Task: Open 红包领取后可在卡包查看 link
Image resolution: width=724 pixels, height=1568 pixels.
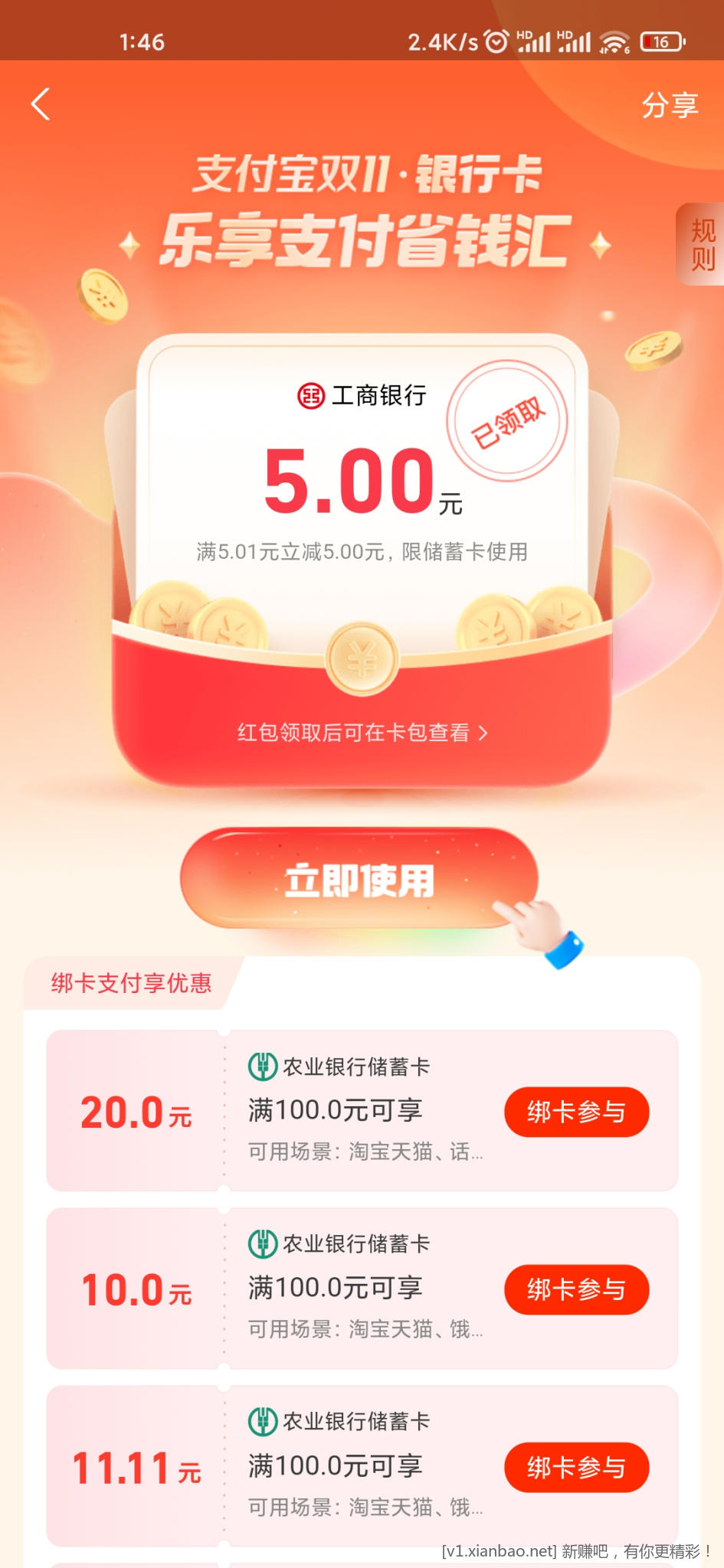Action: 362,733
